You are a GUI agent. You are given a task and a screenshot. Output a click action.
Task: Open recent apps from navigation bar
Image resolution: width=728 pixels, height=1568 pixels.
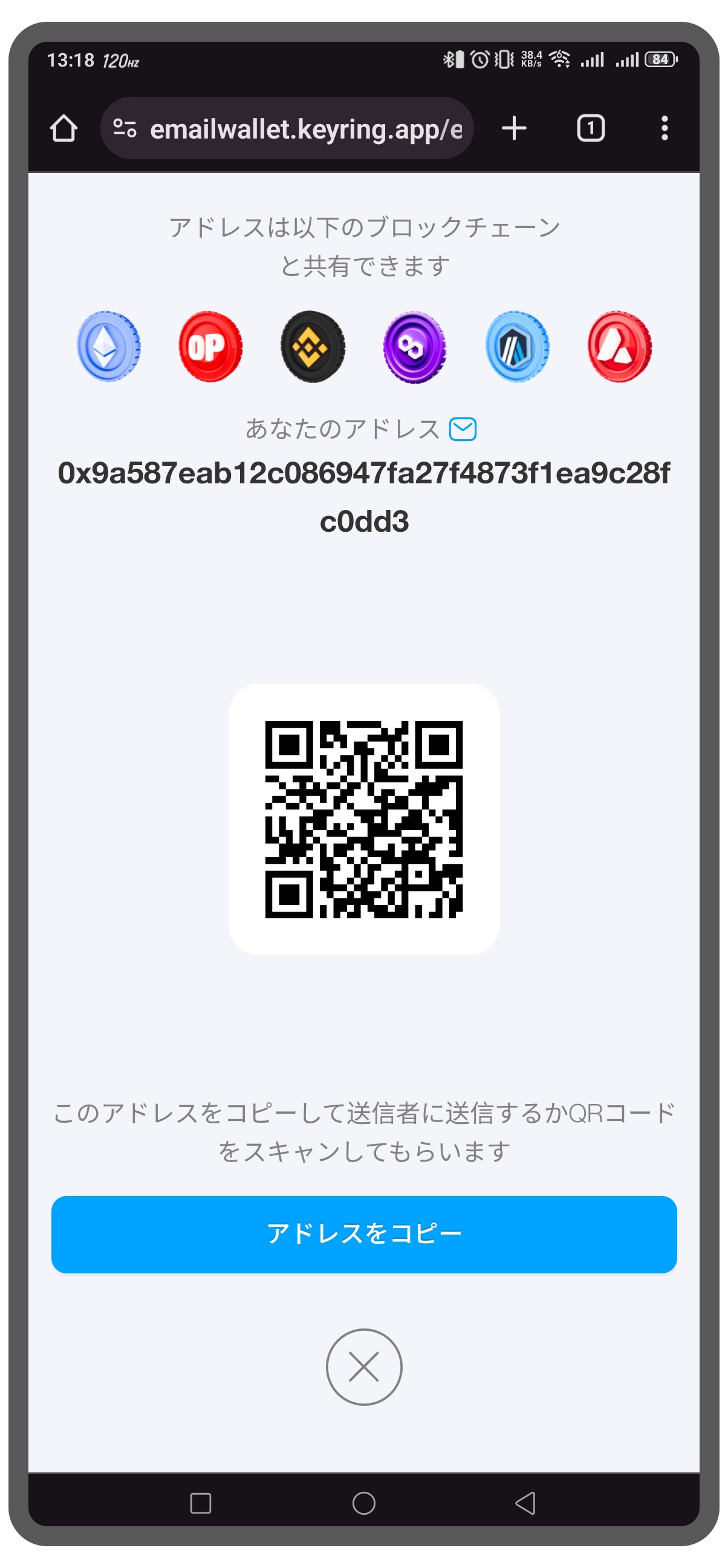[201, 1503]
